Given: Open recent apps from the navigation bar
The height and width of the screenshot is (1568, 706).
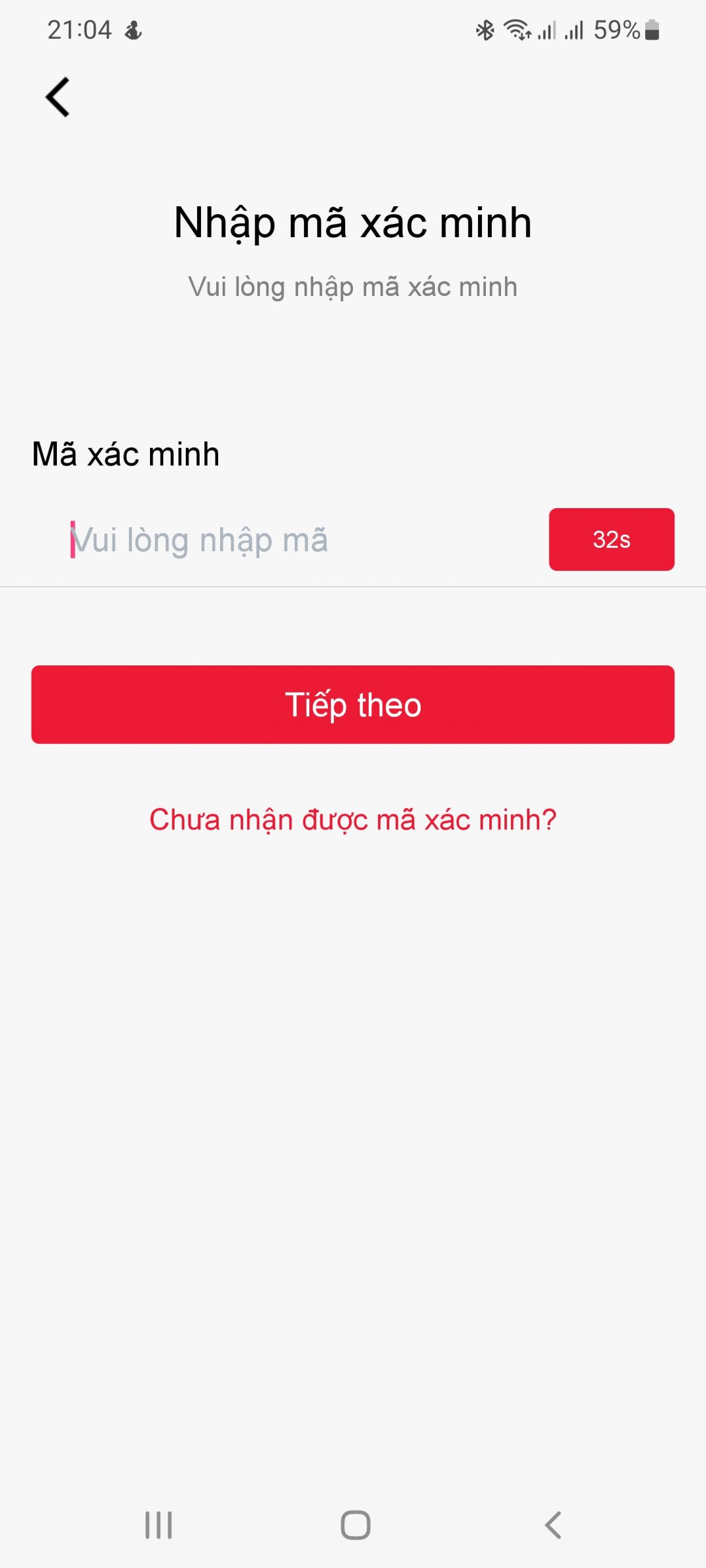Looking at the screenshot, I should (159, 1525).
